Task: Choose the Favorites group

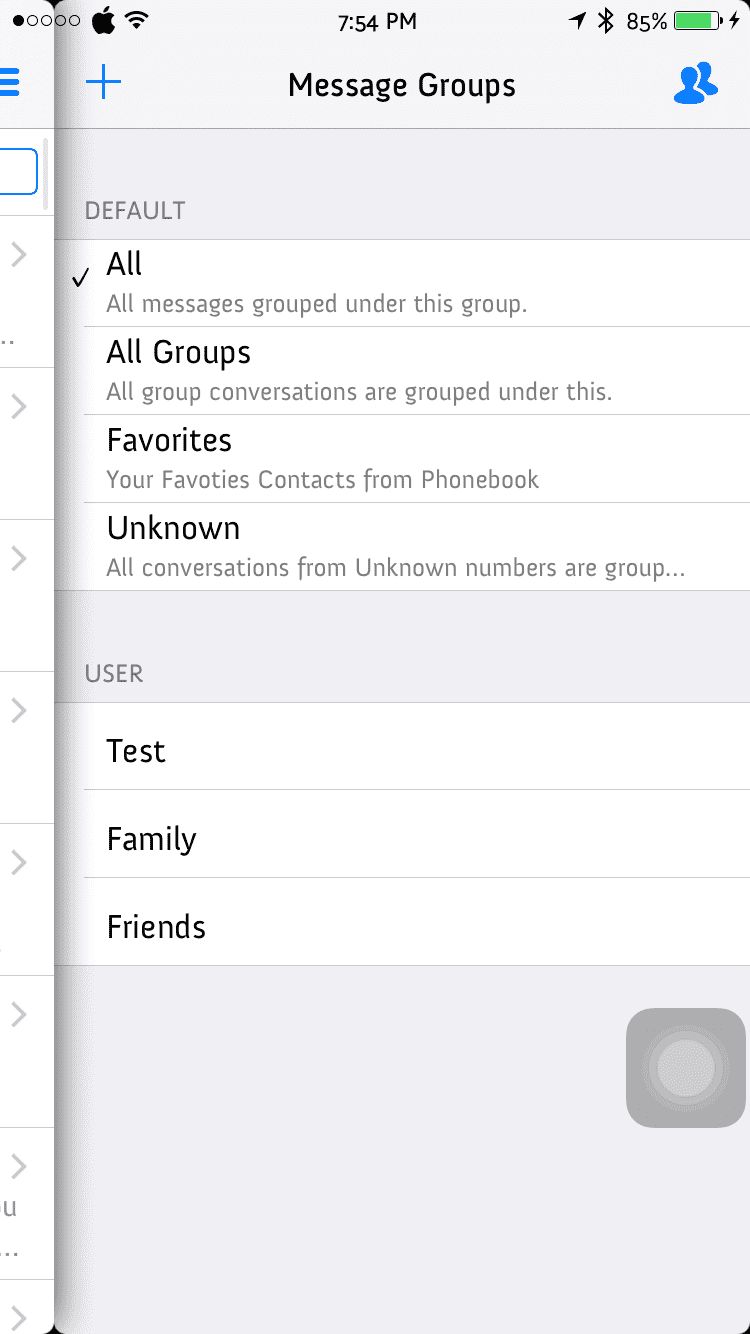Action: click(402, 459)
